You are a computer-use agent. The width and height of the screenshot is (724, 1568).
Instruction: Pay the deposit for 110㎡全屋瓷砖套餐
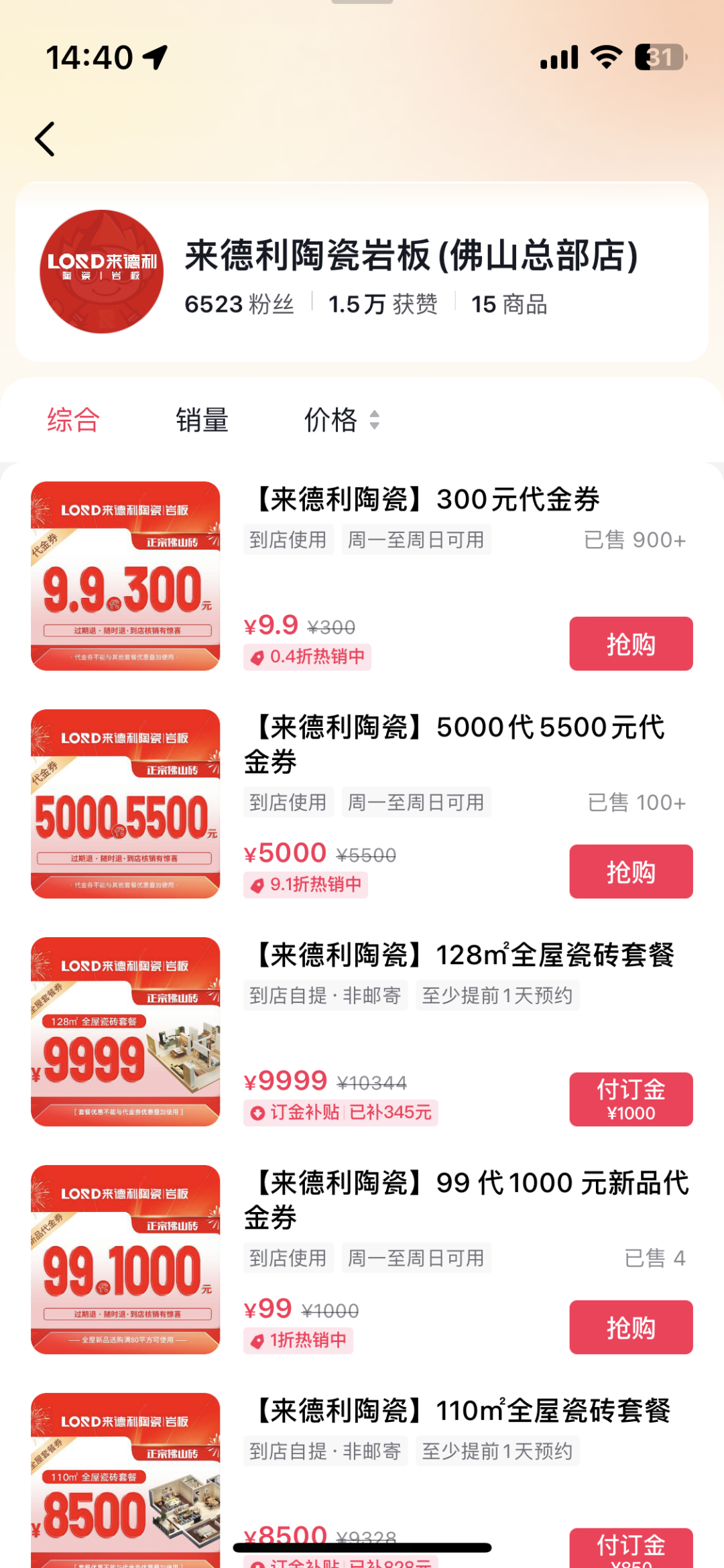point(630,1549)
